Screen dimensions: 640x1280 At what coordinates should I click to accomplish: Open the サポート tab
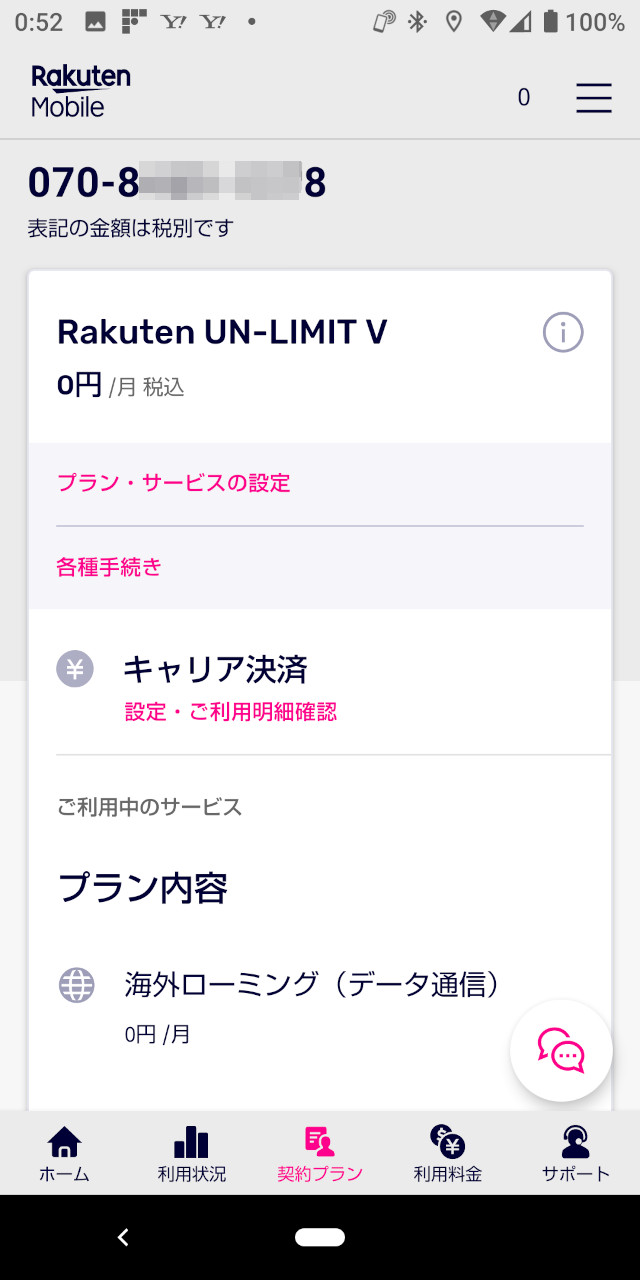tap(576, 1153)
